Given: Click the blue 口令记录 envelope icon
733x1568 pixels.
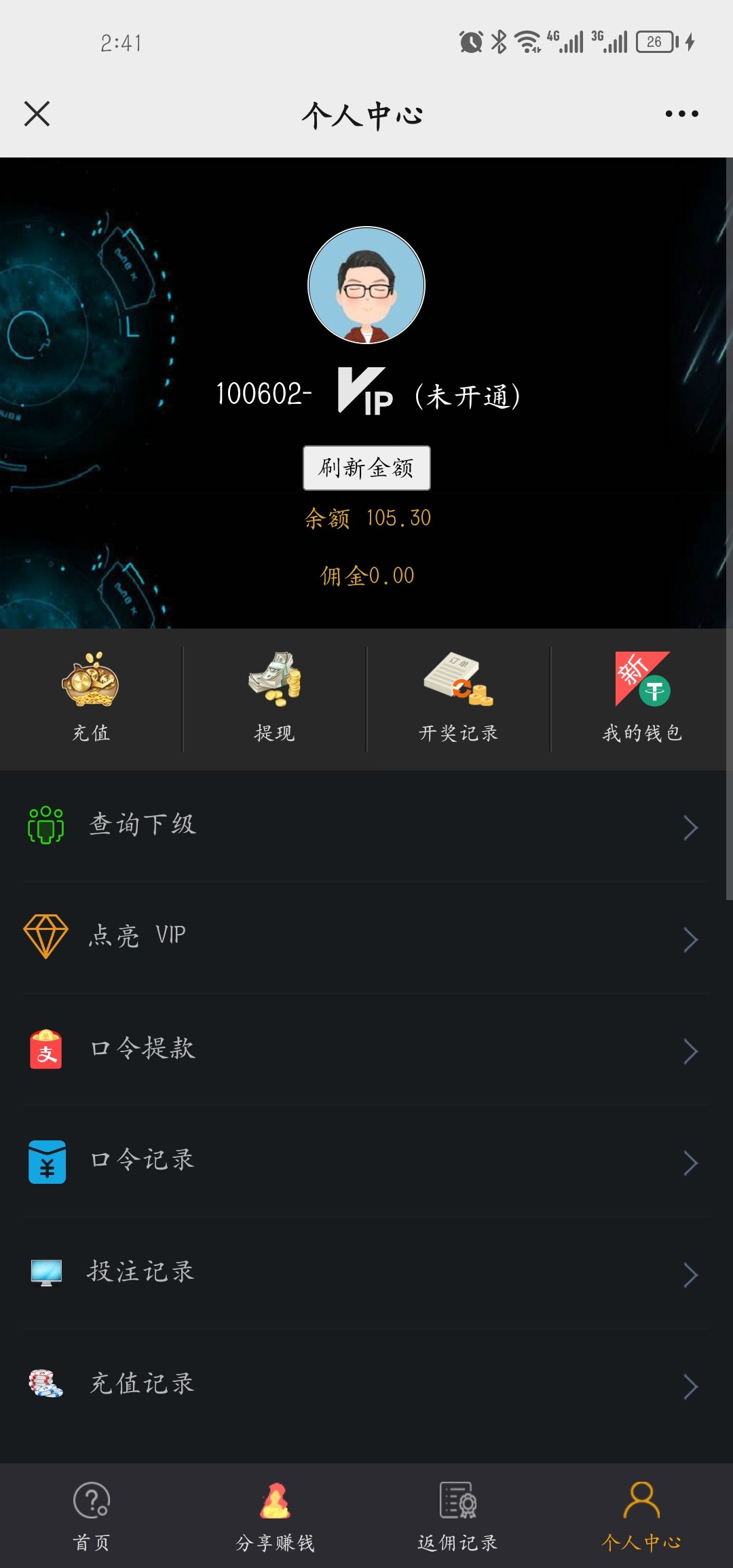Looking at the screenshot, I should (45, 1161).
